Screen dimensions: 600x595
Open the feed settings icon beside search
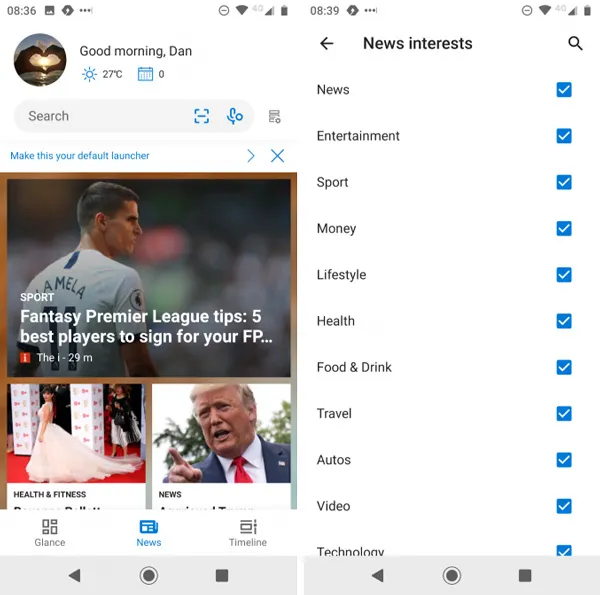pyautogui.click(x=275, y=116)
